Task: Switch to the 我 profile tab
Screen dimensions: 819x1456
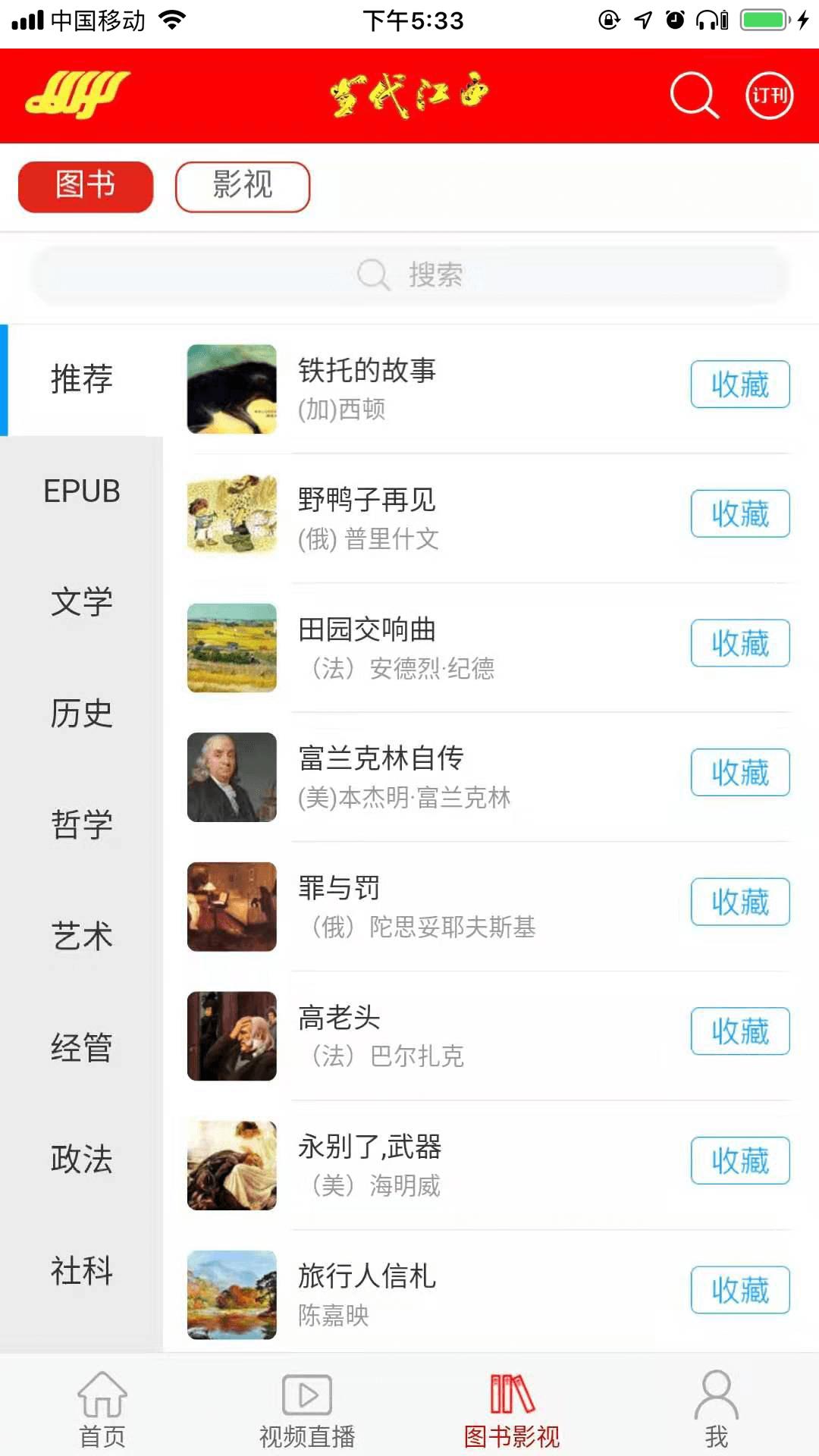Action: [716, 1409]
